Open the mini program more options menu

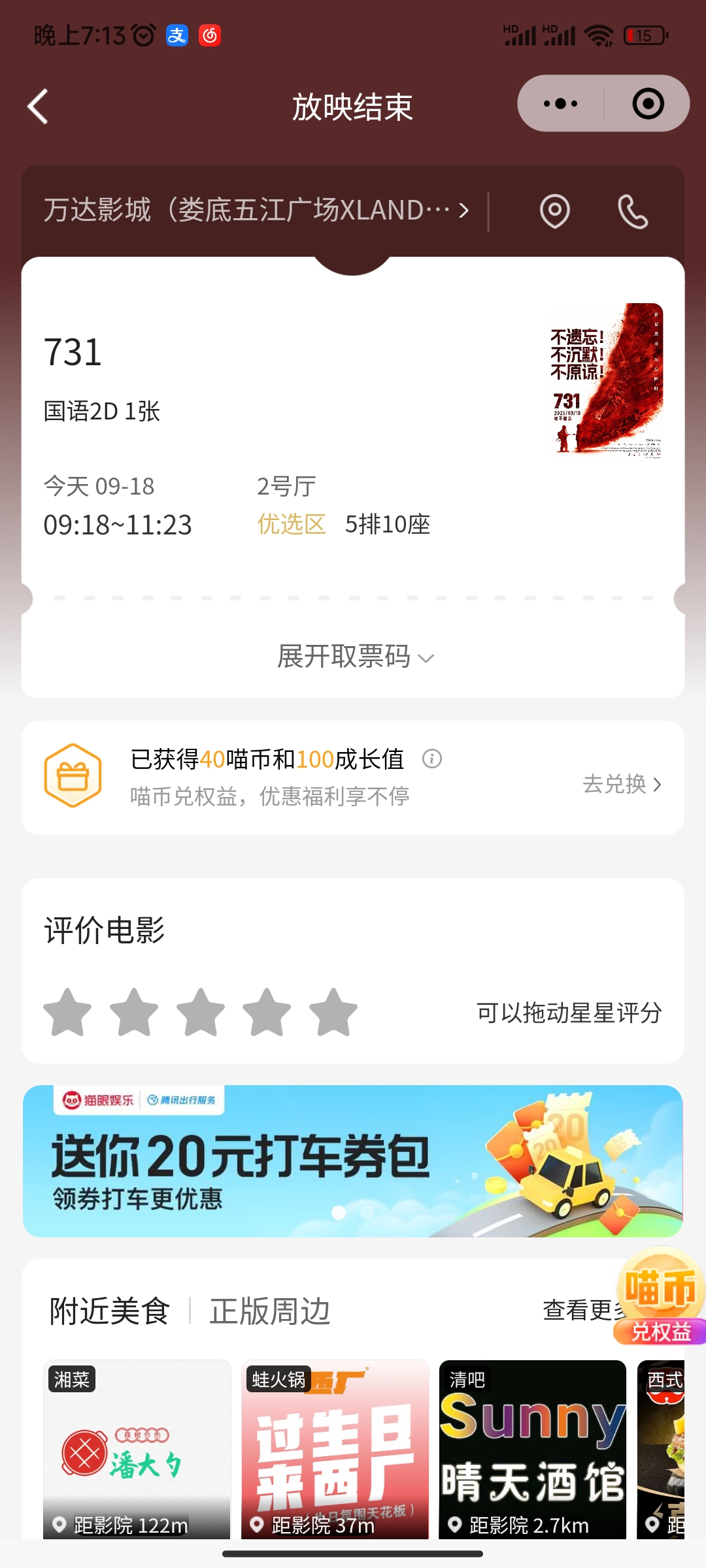pos(560,104)
